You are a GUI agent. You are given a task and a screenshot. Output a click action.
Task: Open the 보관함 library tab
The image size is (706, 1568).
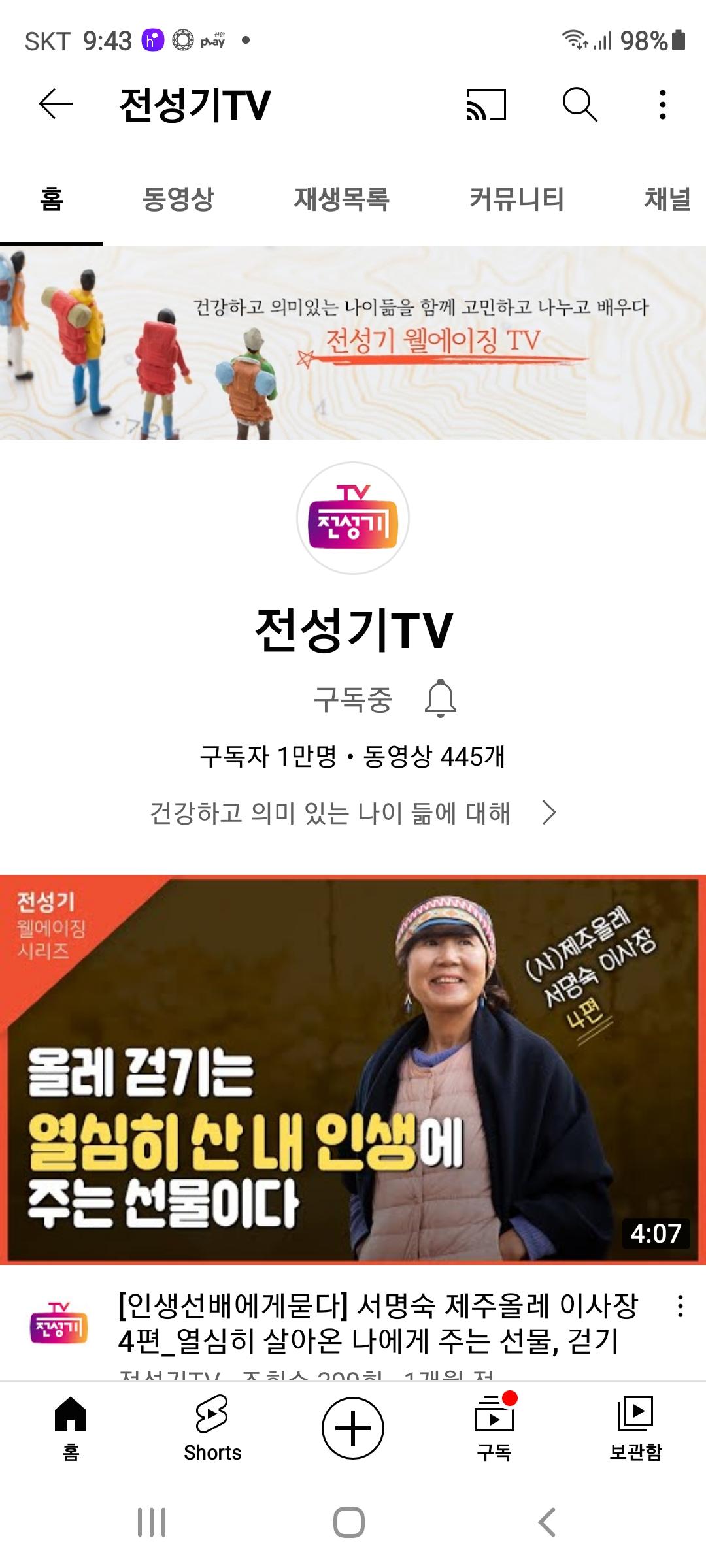tap(635, 1428)
